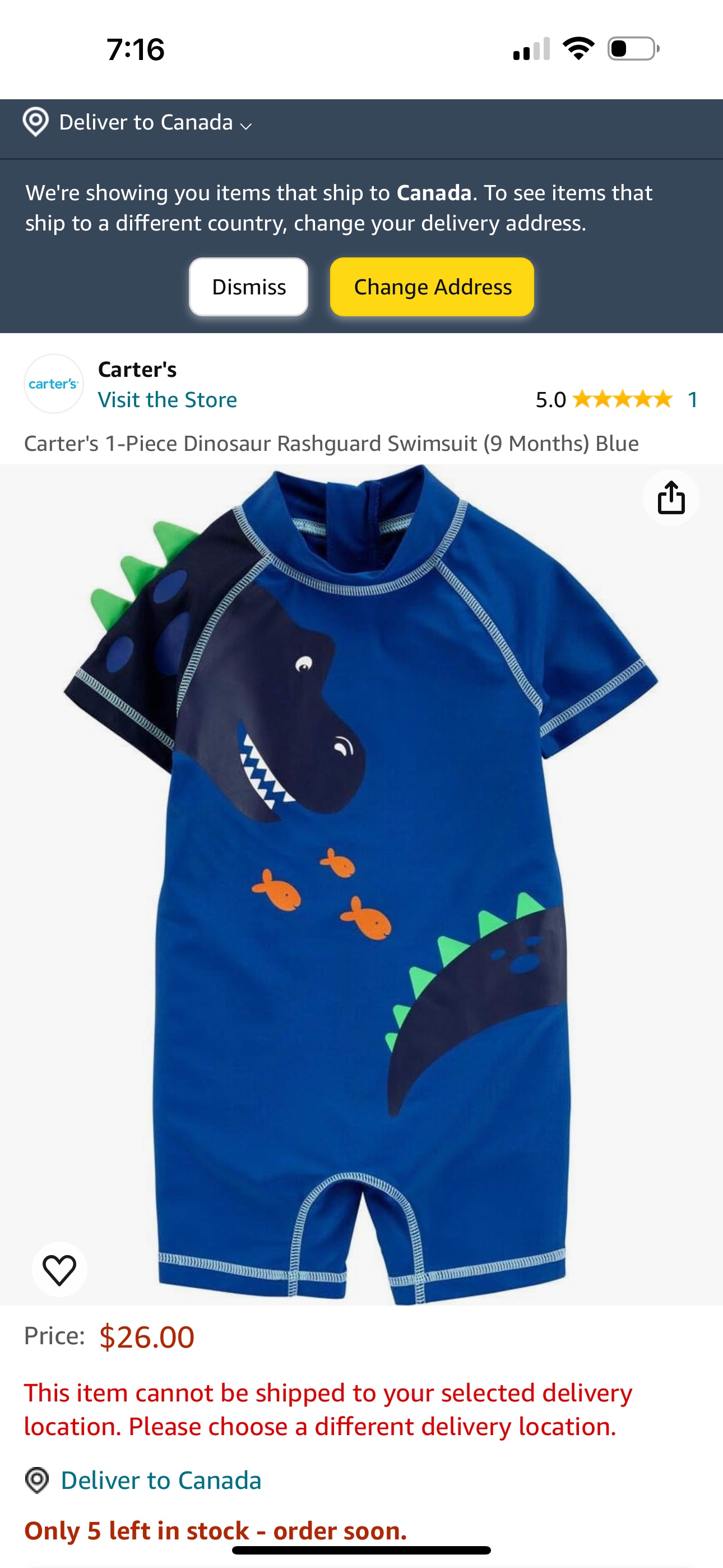
Task: Tap Deliver to Canada link below price
Action: tap(161, 1480)
